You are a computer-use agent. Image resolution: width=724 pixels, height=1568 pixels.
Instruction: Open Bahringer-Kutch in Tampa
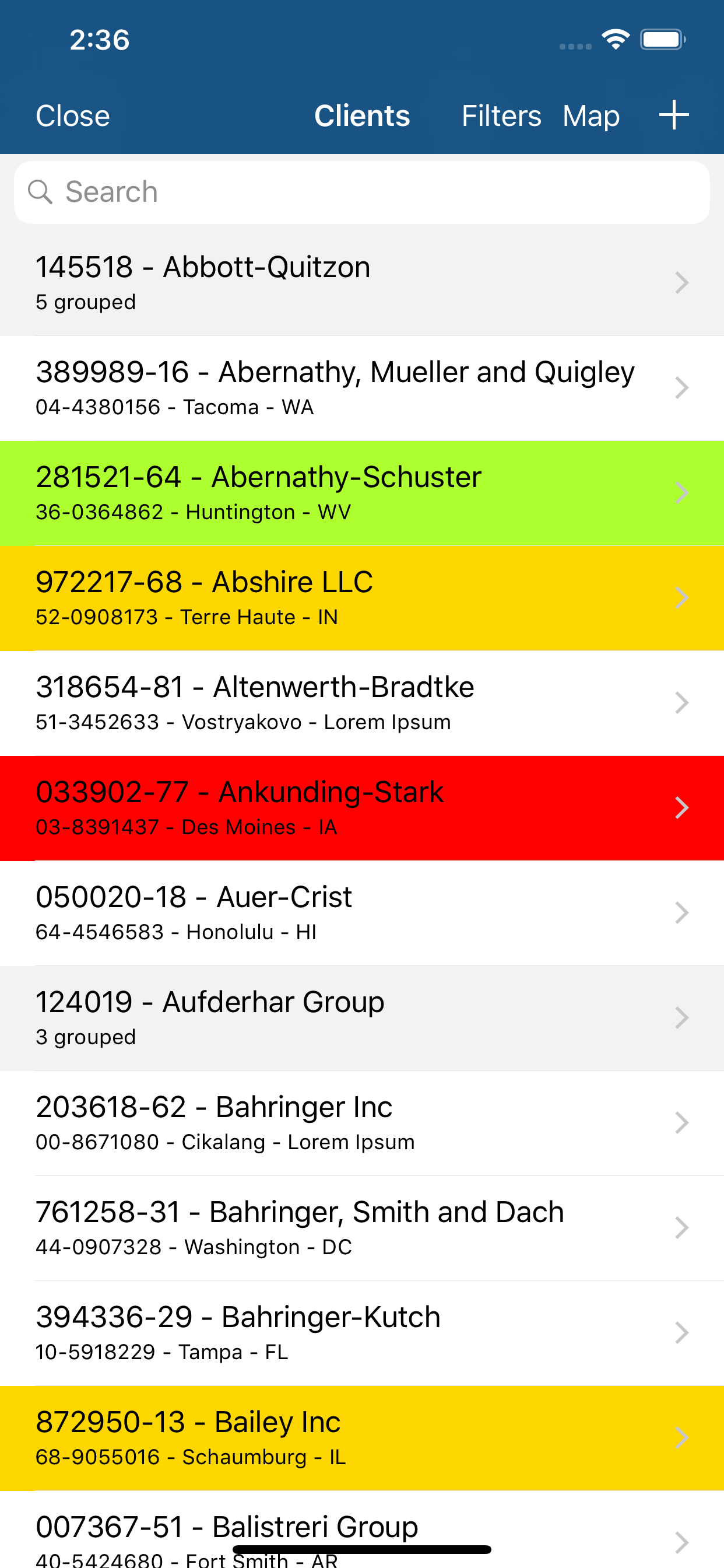tap(362, 1333)
